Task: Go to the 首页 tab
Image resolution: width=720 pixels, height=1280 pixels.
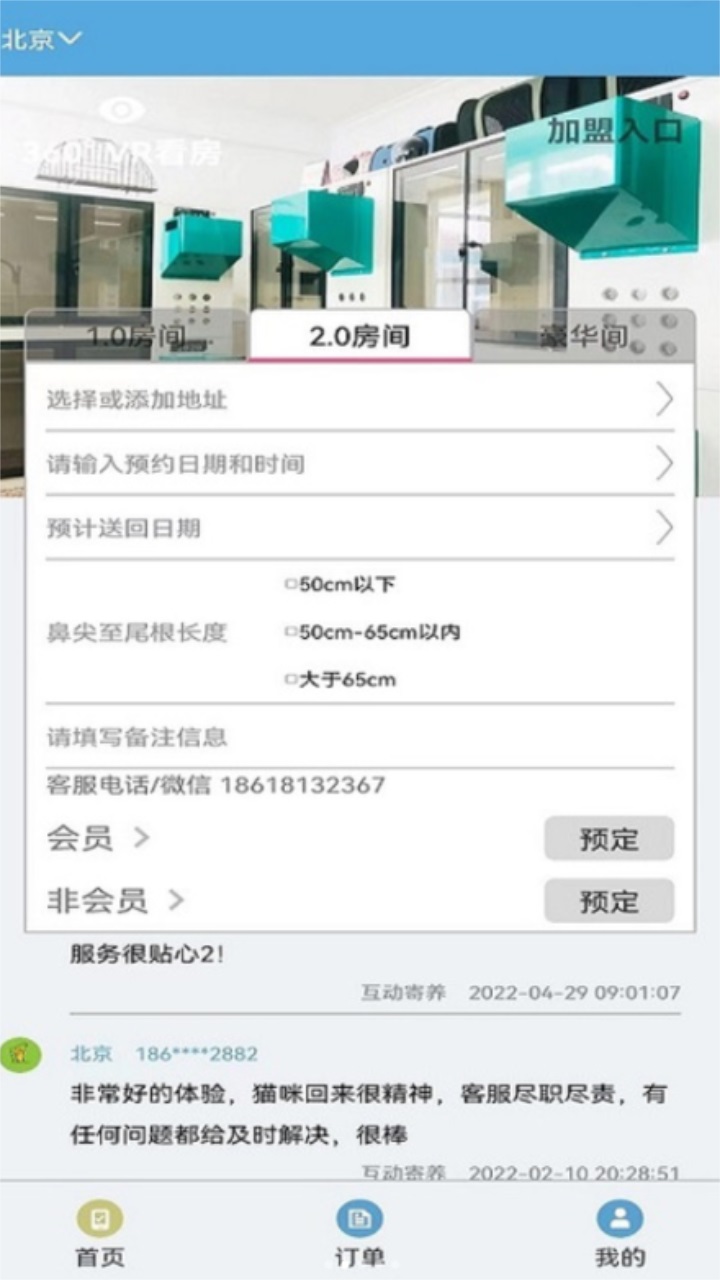Action: click(100, 1235)
